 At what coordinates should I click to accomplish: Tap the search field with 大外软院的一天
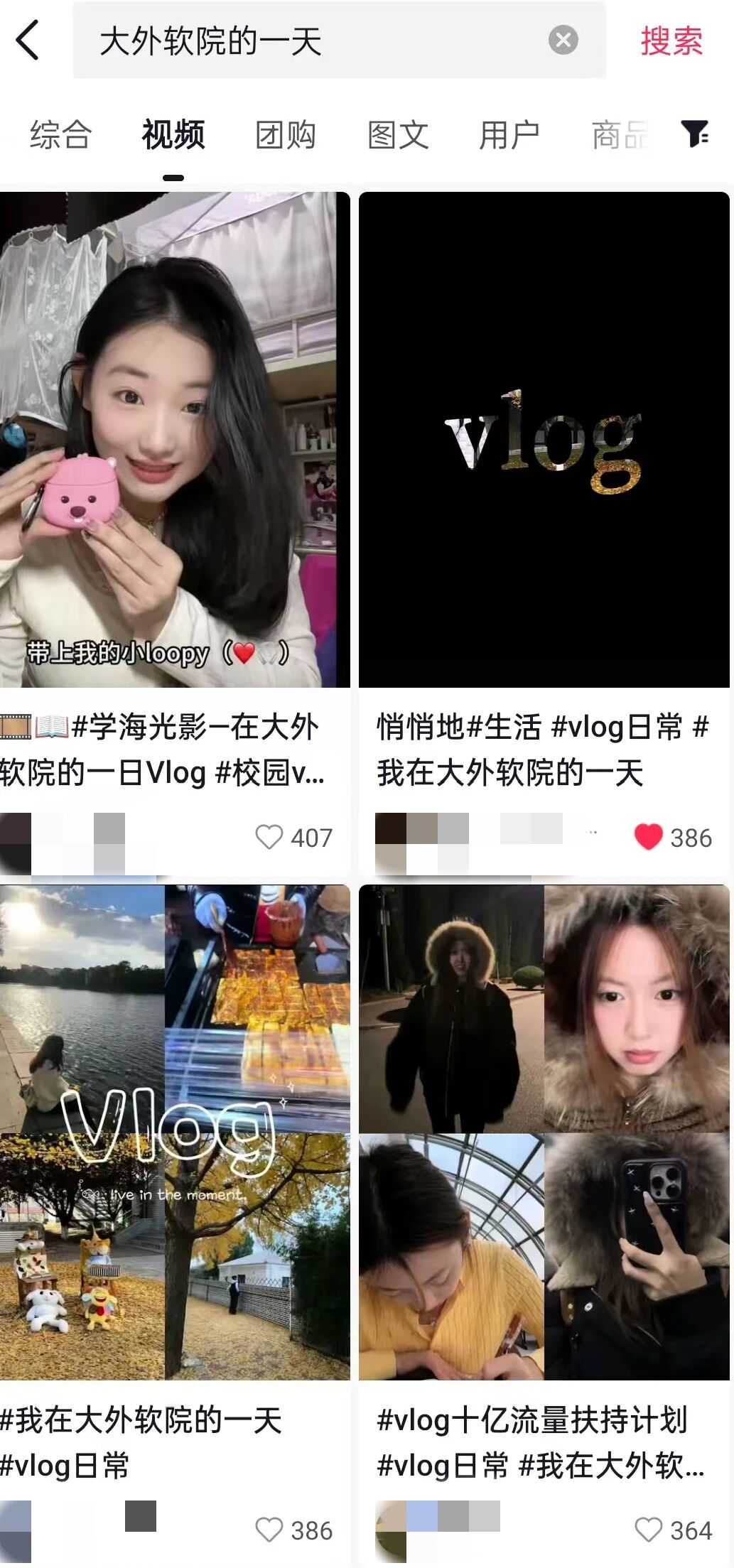pyautogui.click(x=313, y=40)
